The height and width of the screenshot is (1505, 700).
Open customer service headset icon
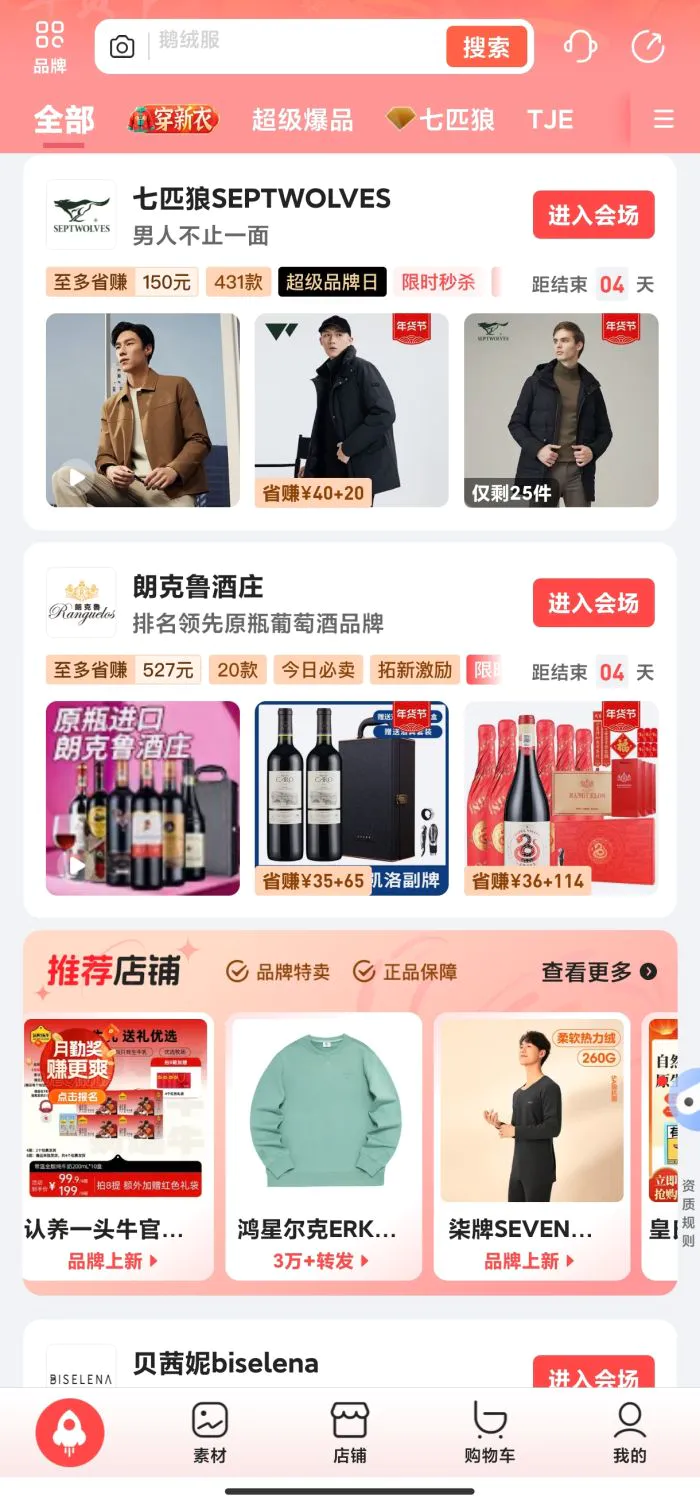pyautogui.click(x=580, y=47)
